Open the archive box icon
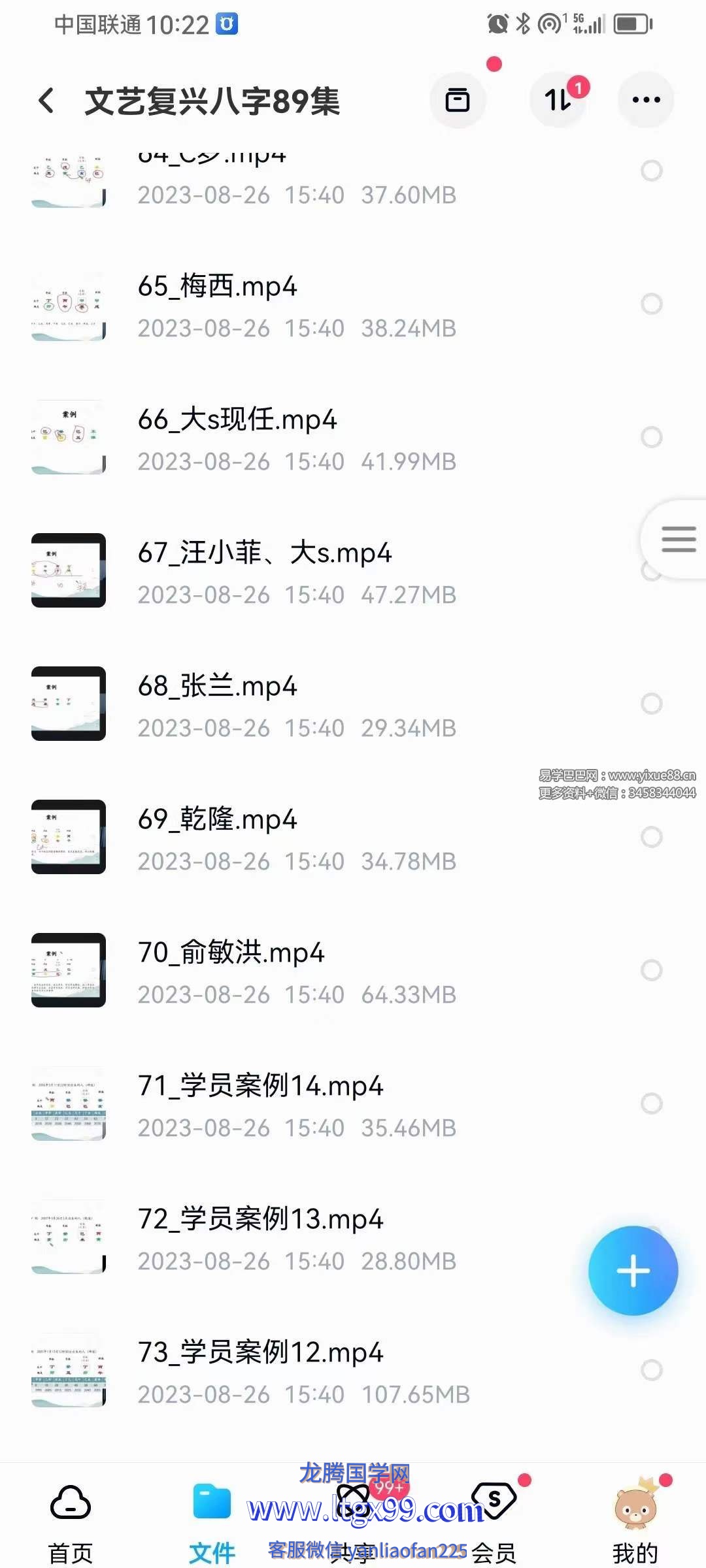This screenshot has height=1568, width=706. click(458, 100)
